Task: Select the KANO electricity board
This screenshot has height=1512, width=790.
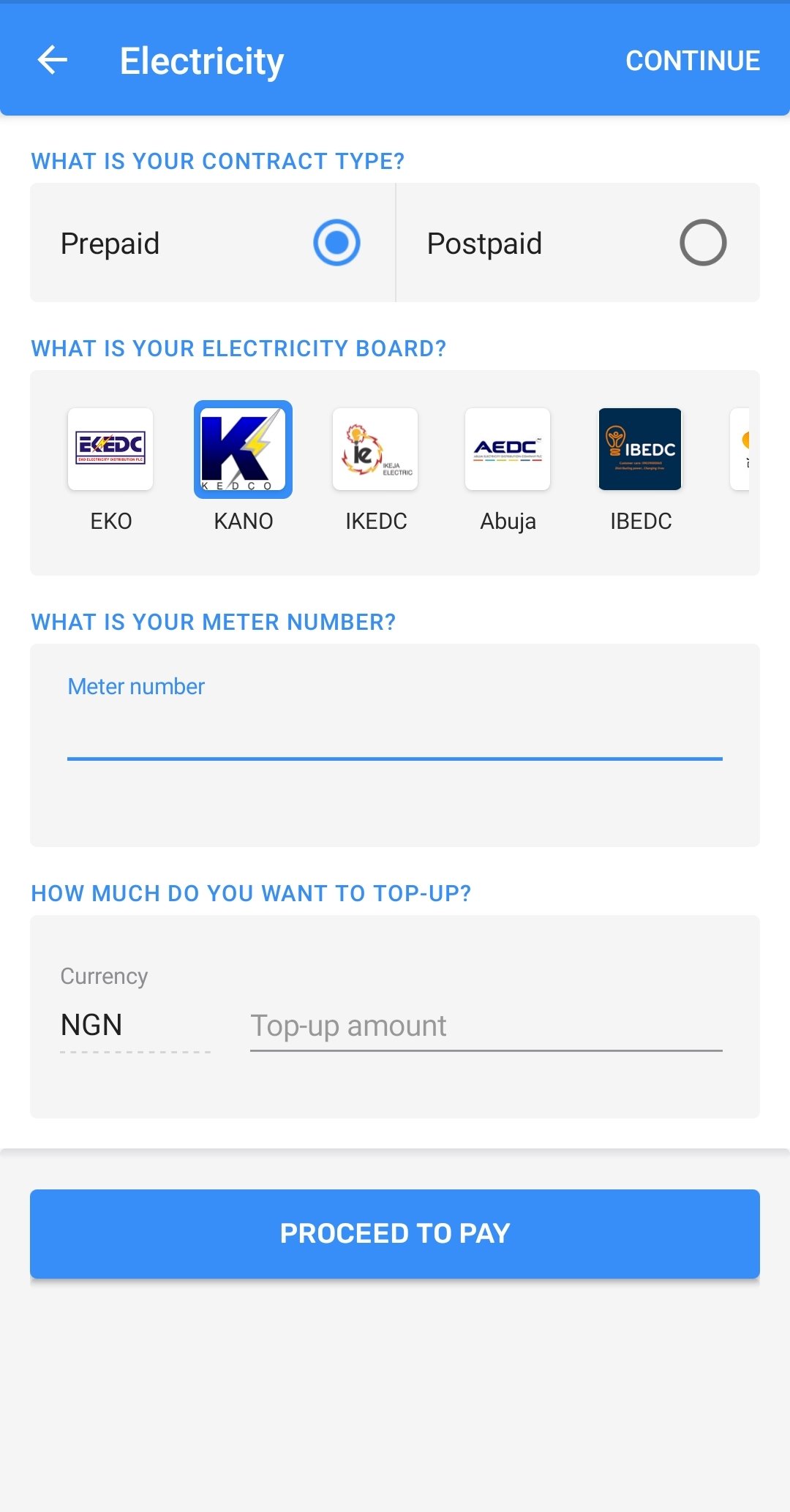Action: pos(243,468)
